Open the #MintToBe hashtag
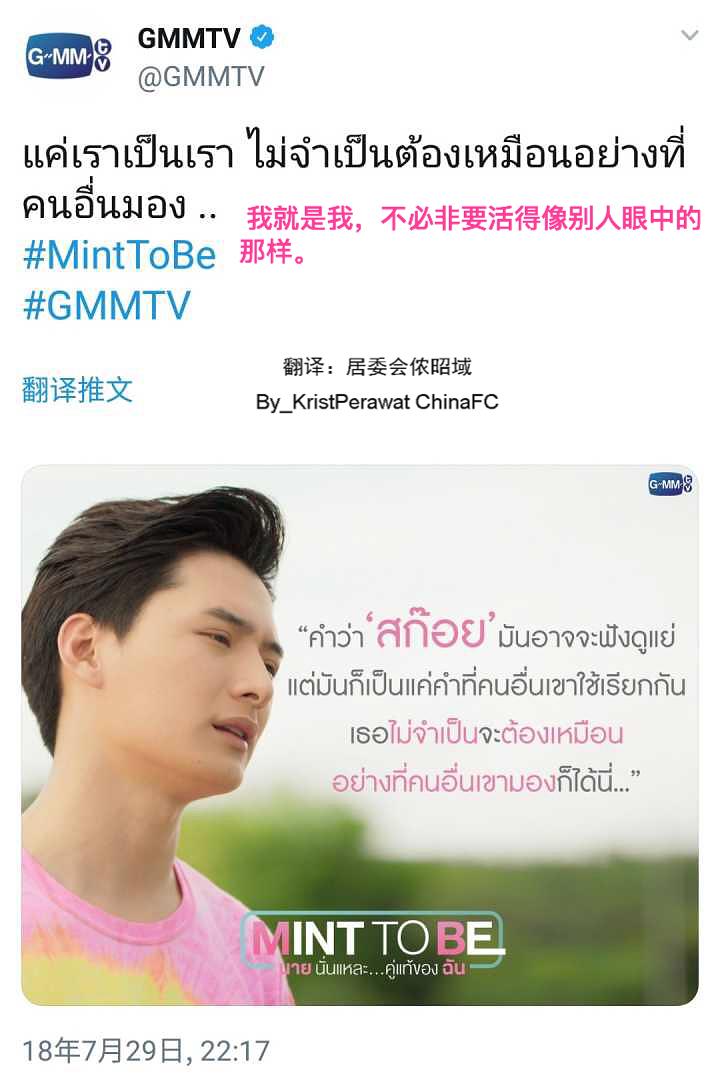This screenshot has height=1078, width=720. [119, 255]
